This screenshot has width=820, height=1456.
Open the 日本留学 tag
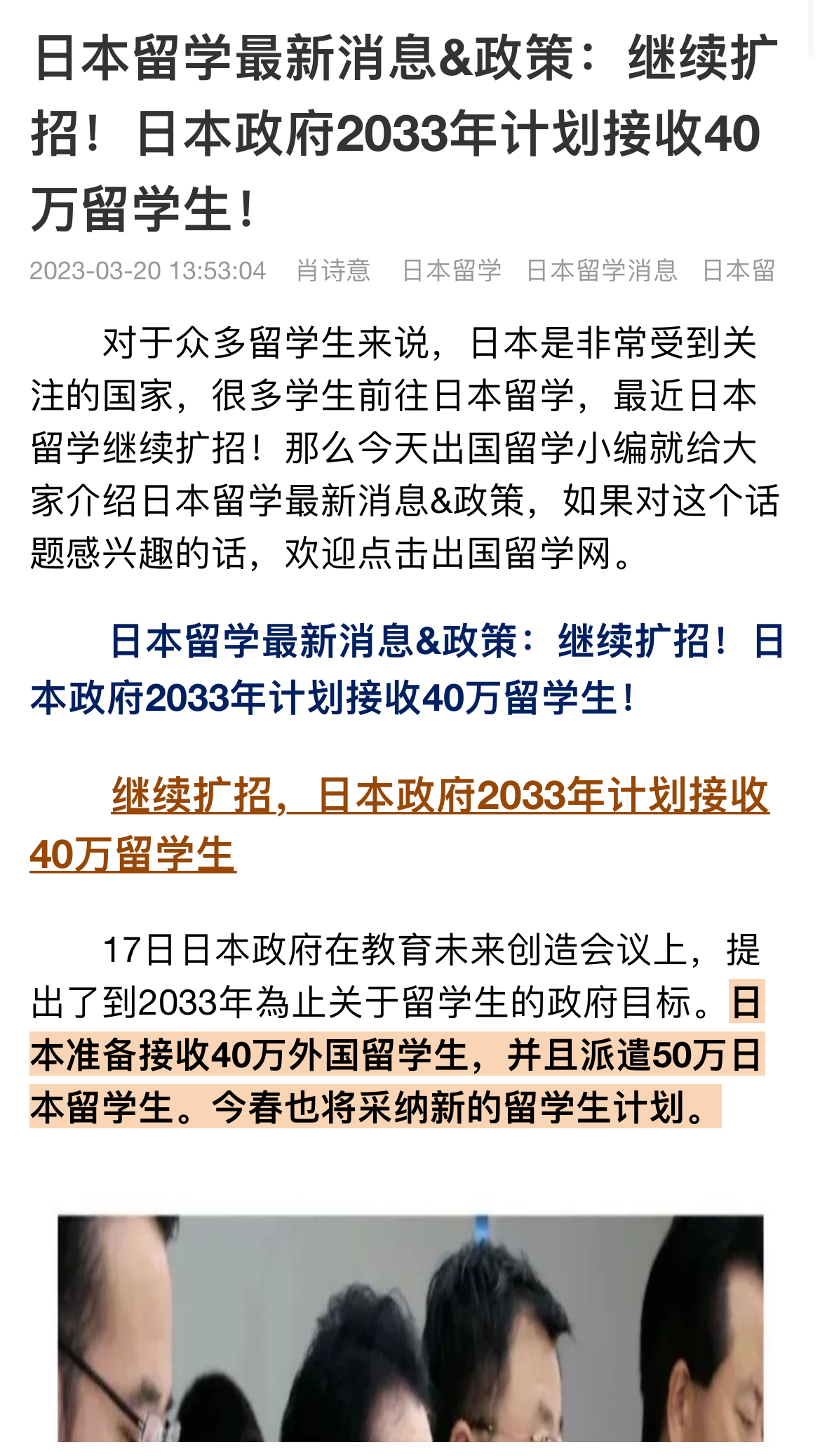(x=452, y=270)
